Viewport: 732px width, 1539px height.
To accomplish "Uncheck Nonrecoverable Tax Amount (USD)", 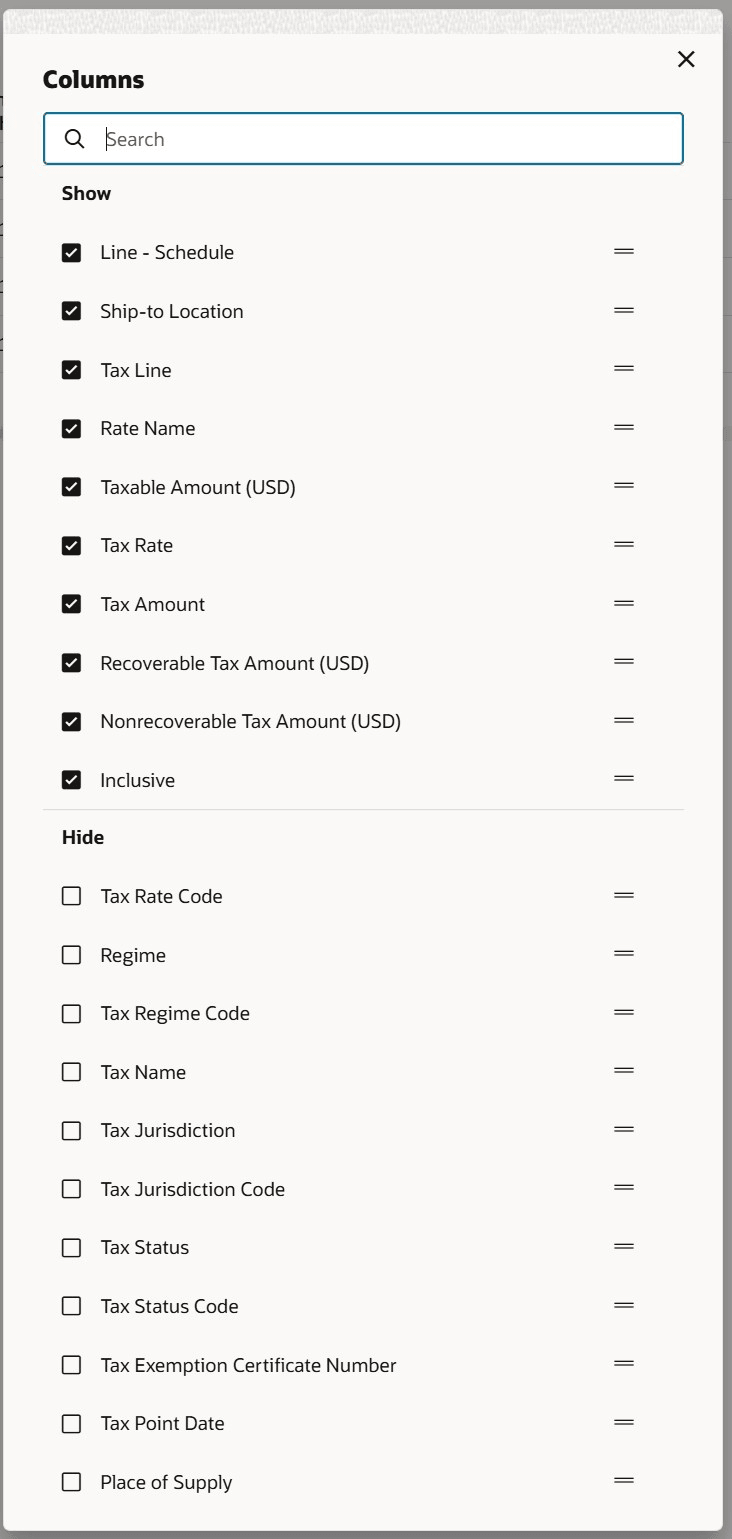I will 71,721.
